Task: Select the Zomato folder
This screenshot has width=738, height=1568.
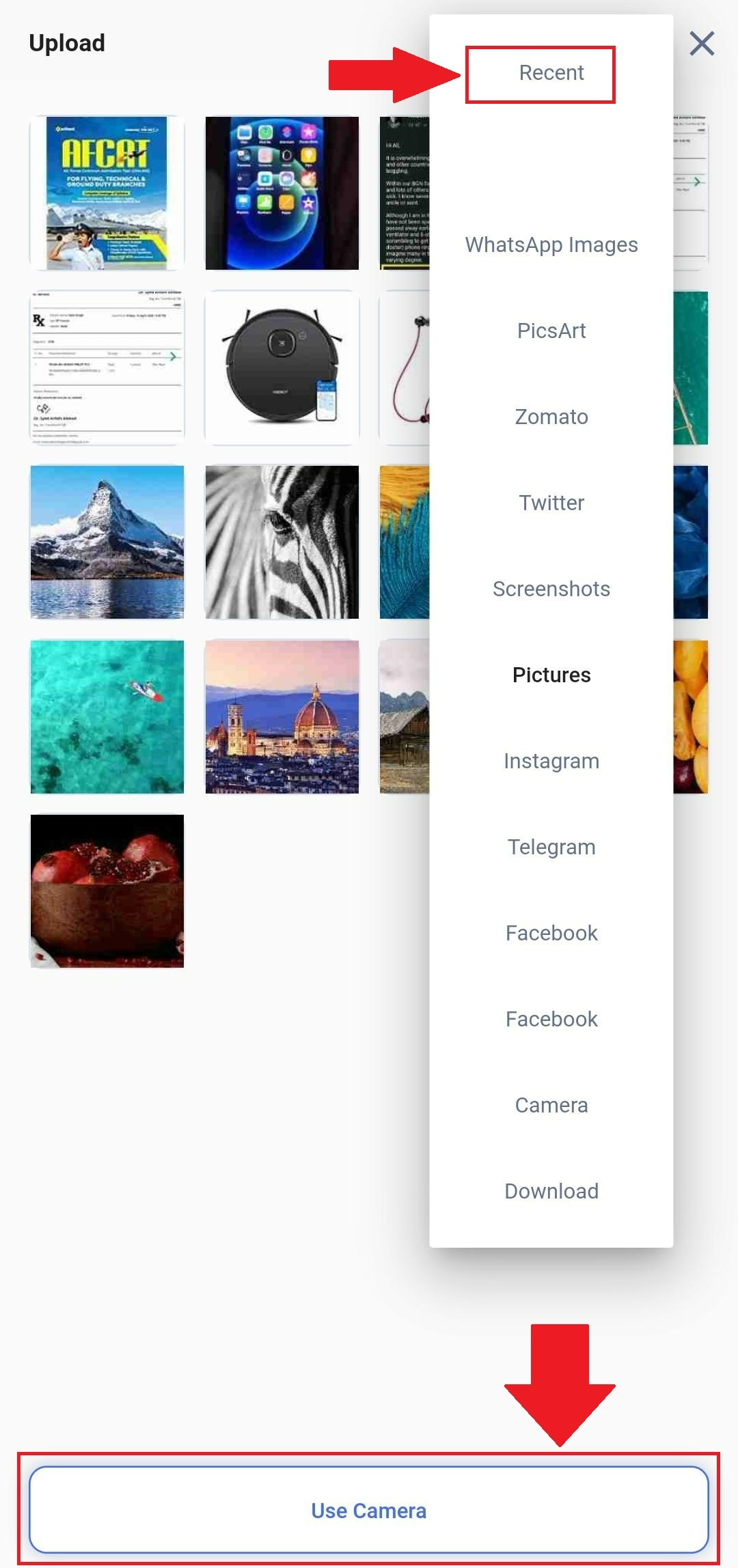Action: pyautogui.click(x=551, y=417)
